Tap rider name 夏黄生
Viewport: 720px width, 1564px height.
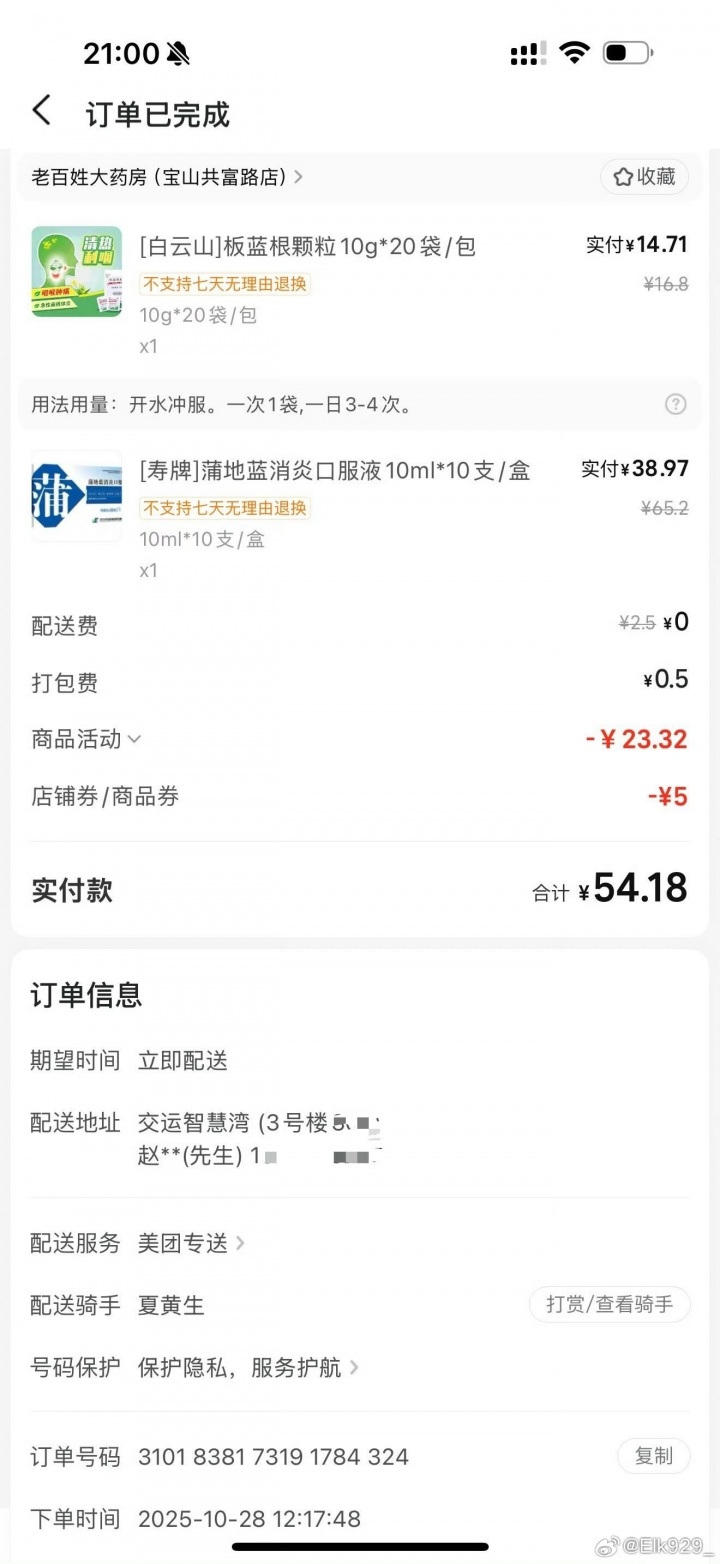tap(170, 1305)
